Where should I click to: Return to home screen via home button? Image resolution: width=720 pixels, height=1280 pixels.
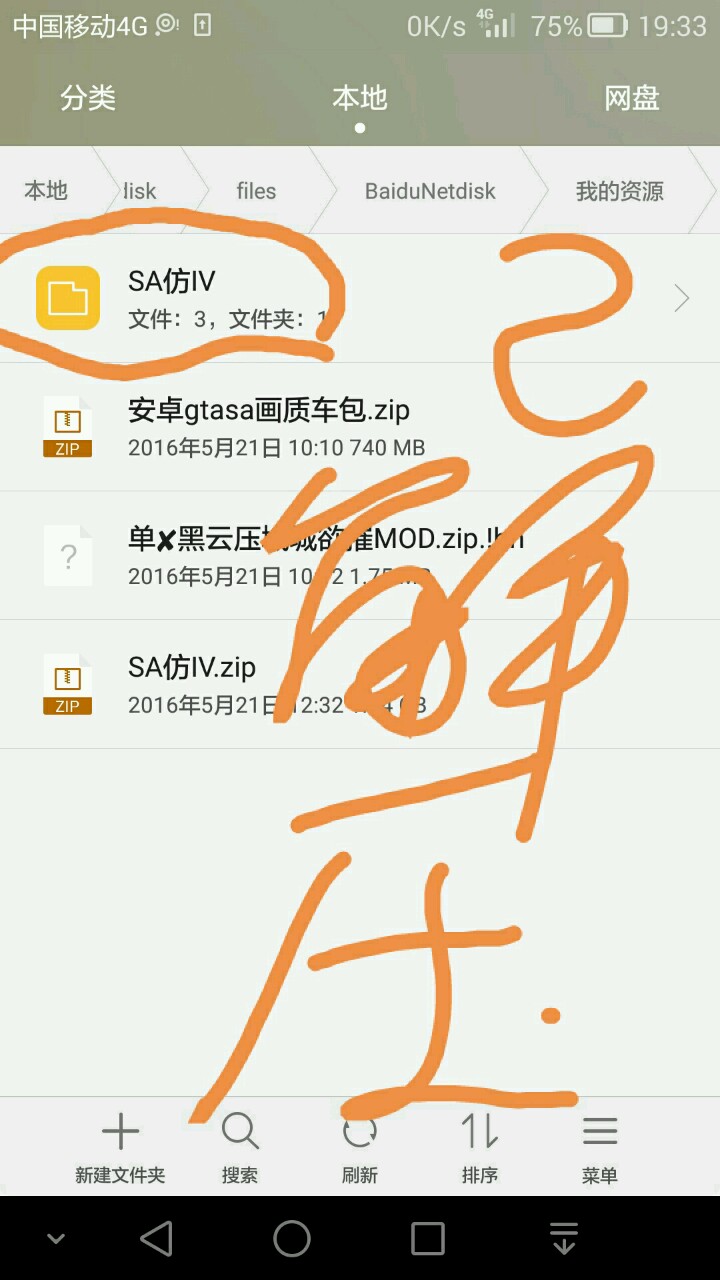(x=292, y=1238)
